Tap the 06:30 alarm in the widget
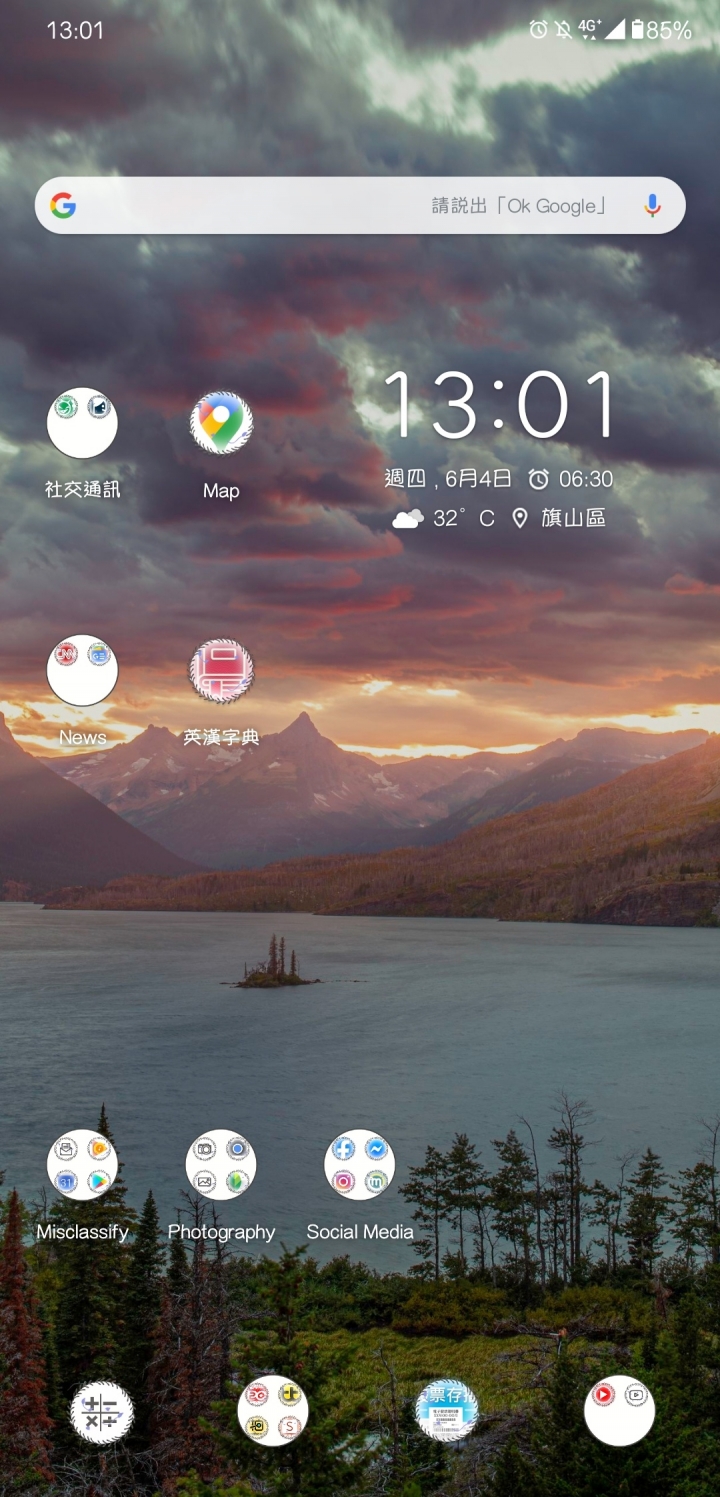720x1497 pixels. pyautogui.click(x=571, y=479)
